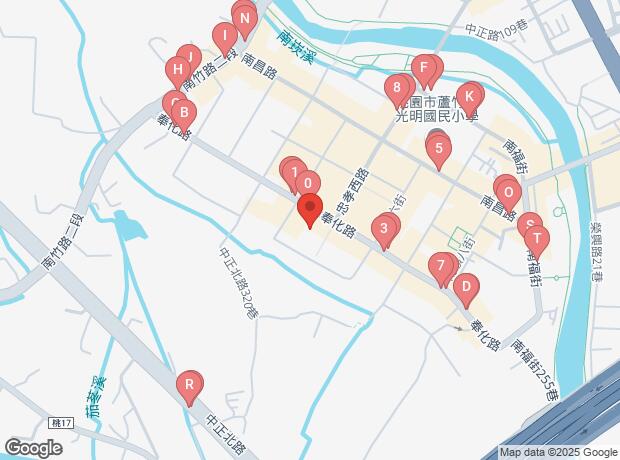Select the unlabeled center red pin

point(308,210)
